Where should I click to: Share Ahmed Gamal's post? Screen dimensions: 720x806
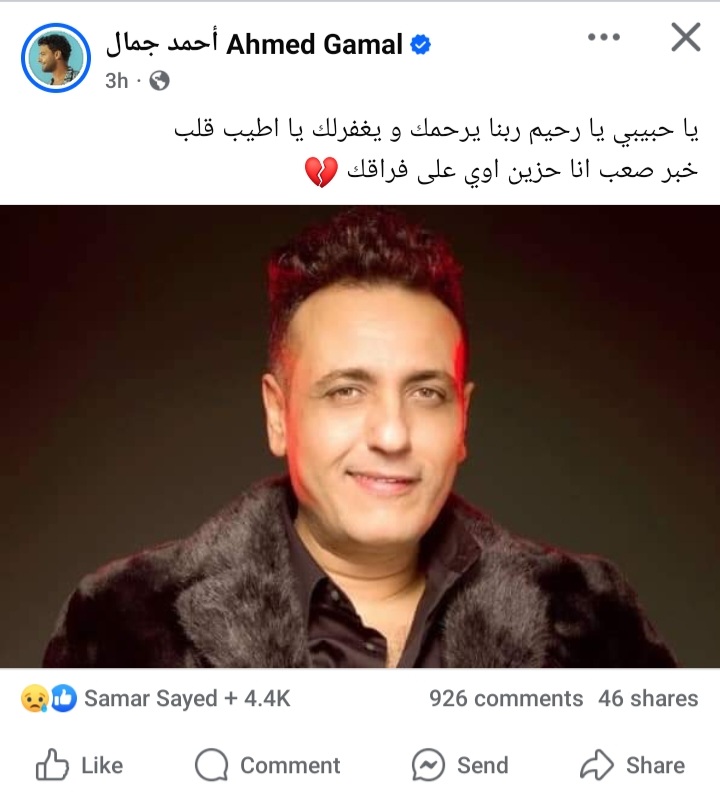(x=633, y=766)
